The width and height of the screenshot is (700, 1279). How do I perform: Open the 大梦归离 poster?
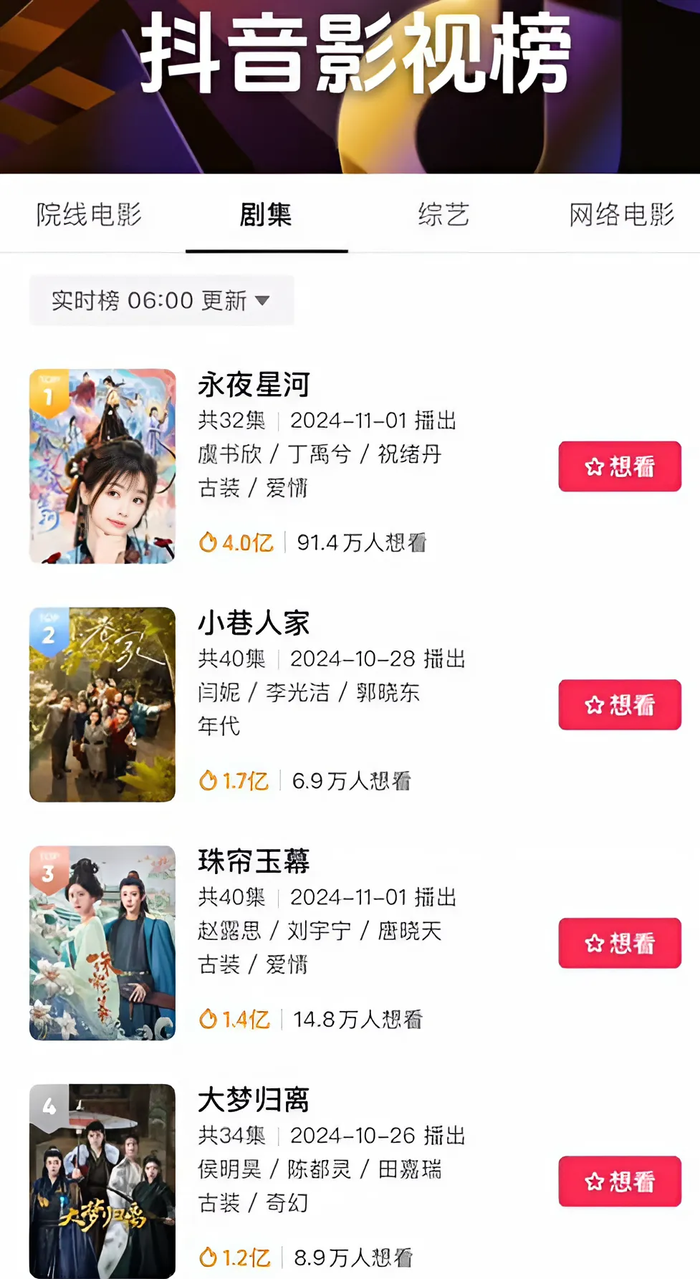[x=102, y=1180]
